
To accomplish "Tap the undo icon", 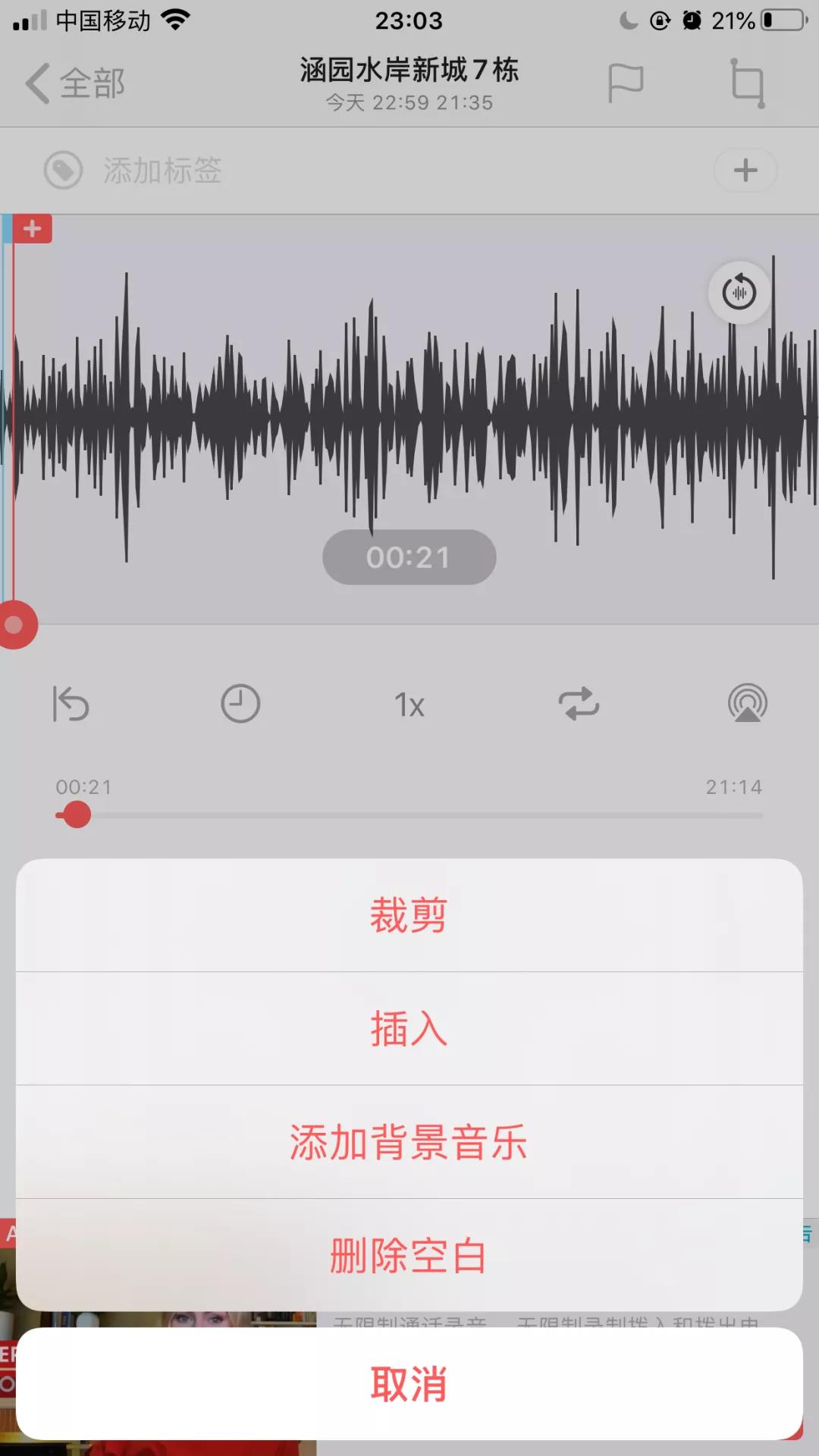I will click(x=71, y=704).
